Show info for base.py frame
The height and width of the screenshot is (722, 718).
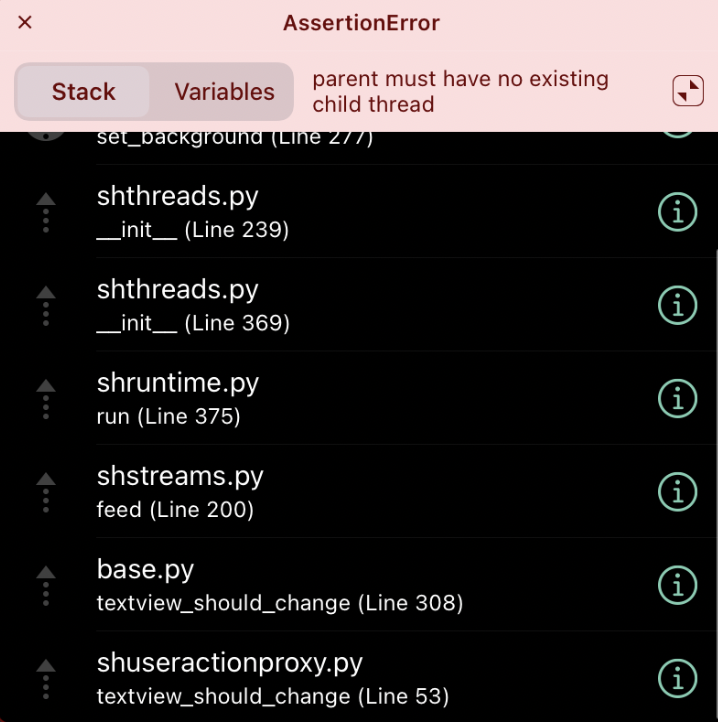click(678, 585)
